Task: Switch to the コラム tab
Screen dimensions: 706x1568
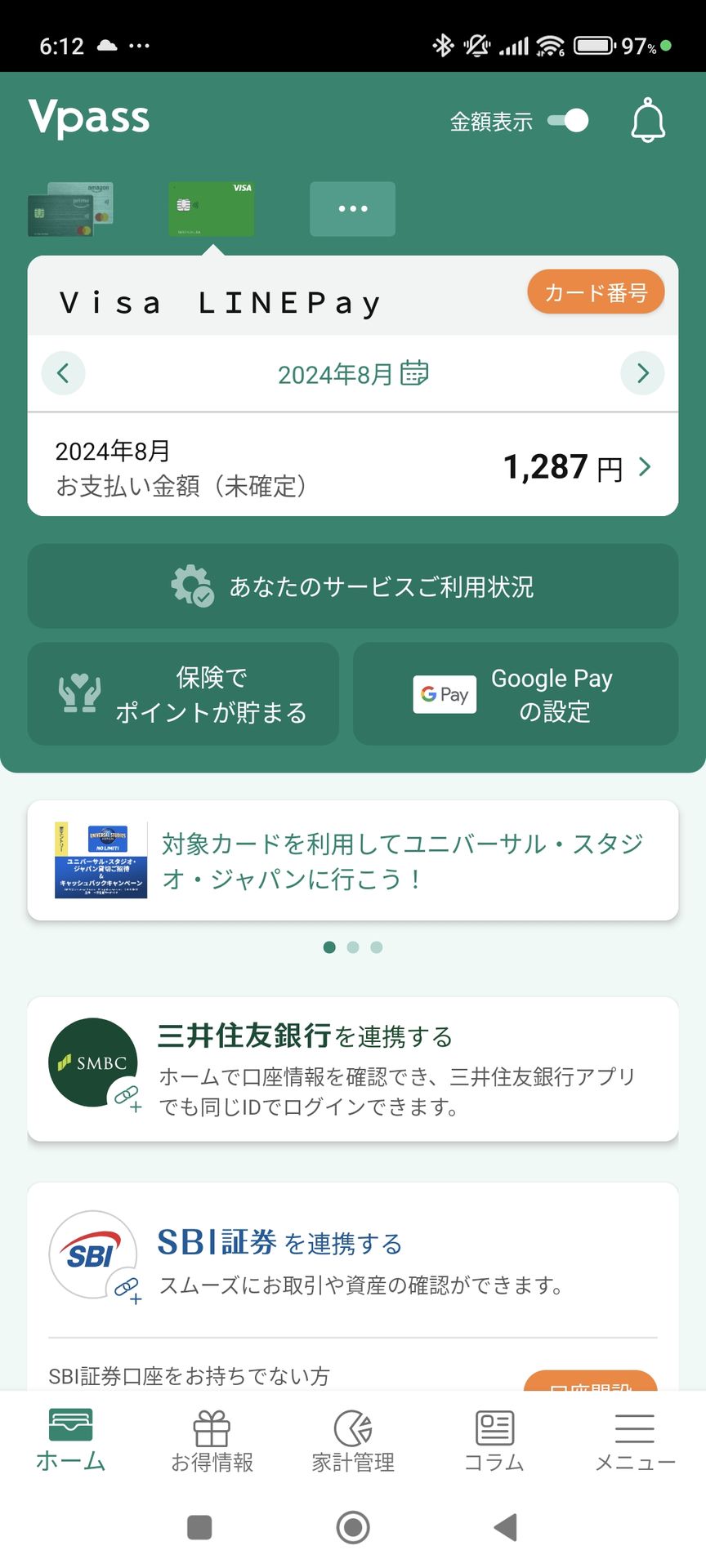Action: 494,1442
